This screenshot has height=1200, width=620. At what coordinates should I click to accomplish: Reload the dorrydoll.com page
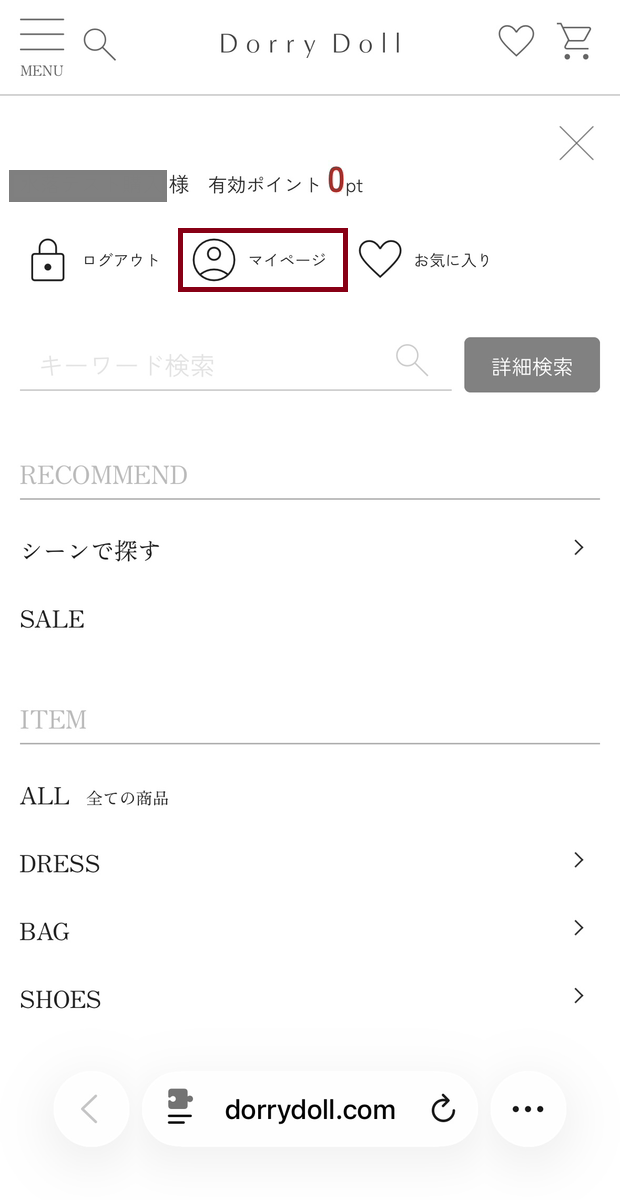pyautogui.click(x=443, y=1109)
